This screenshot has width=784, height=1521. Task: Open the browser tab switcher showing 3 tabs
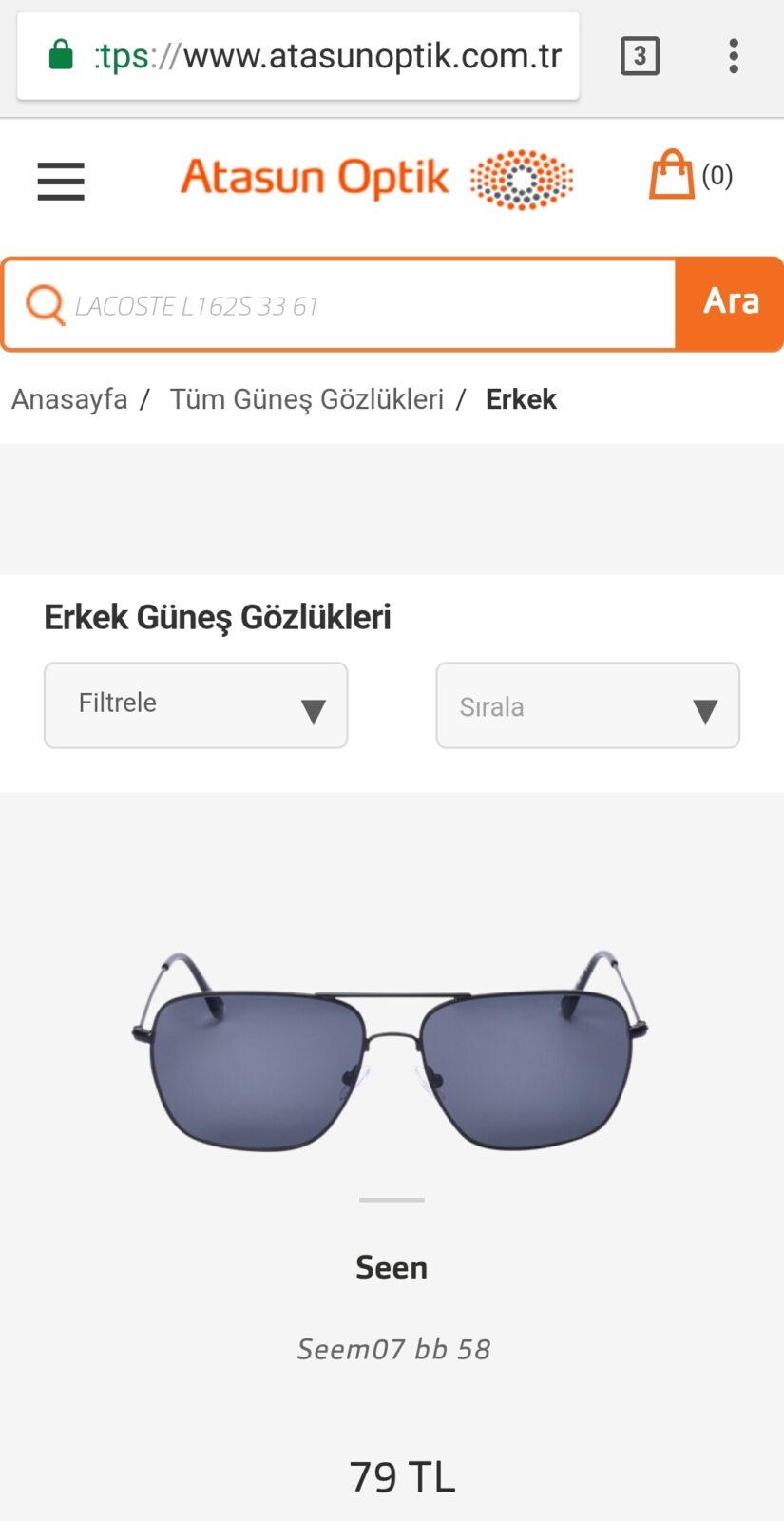(x=639, y=55)
